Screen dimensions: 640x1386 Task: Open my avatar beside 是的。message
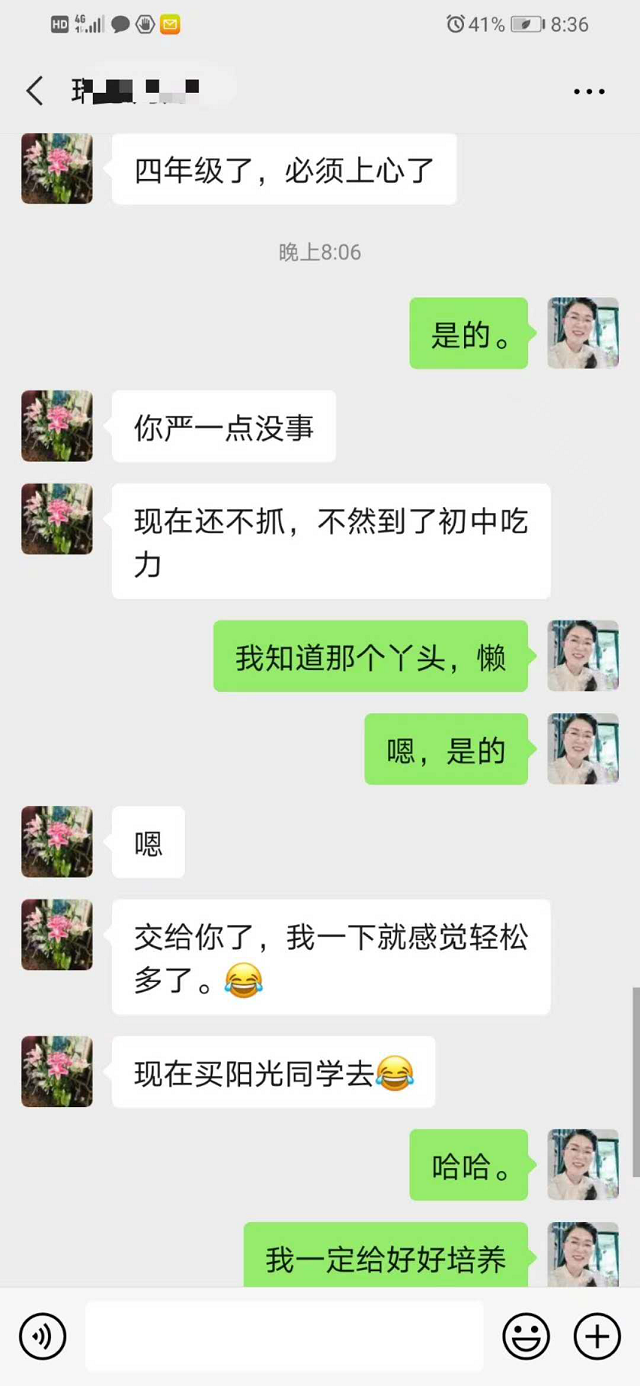tap(583, 333)
